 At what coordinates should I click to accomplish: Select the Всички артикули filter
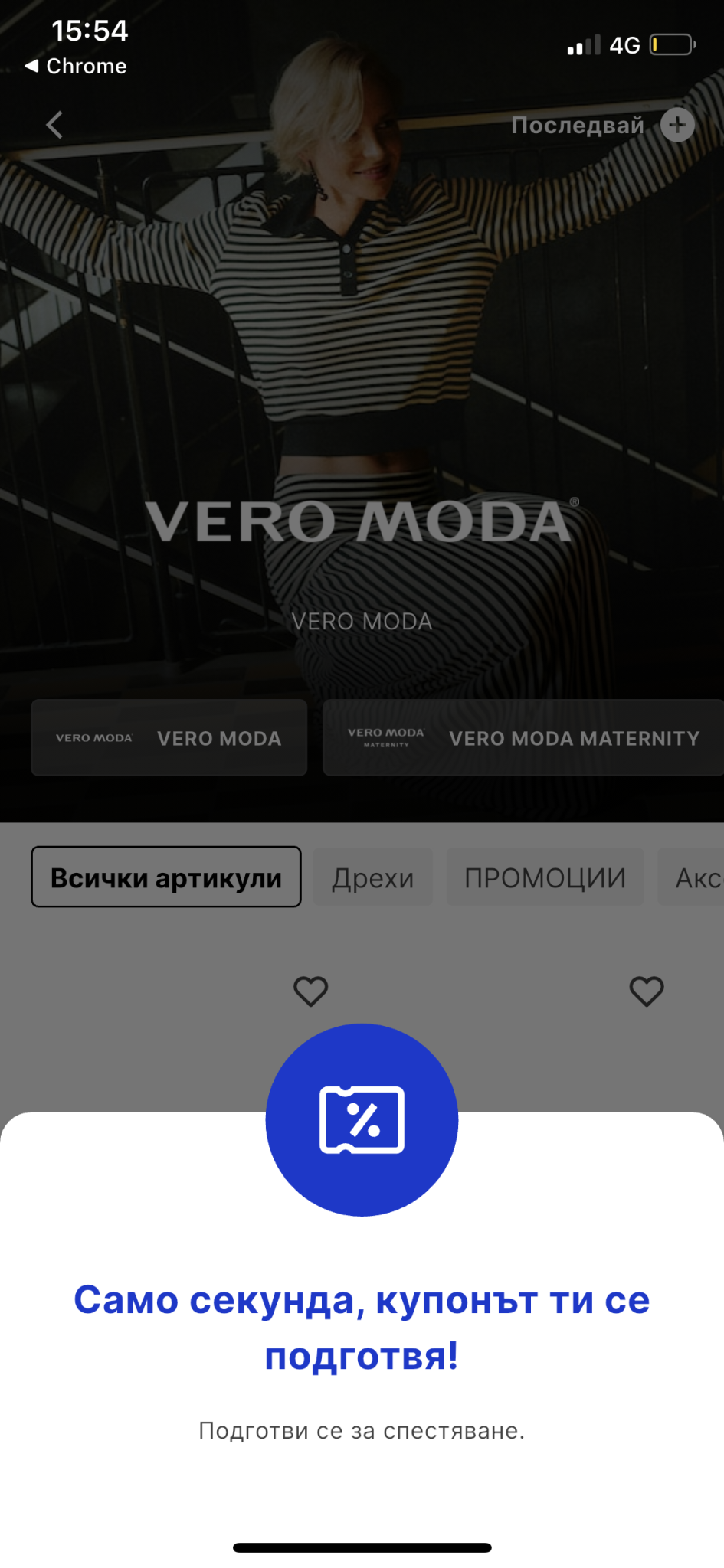(x=166, y=877)
